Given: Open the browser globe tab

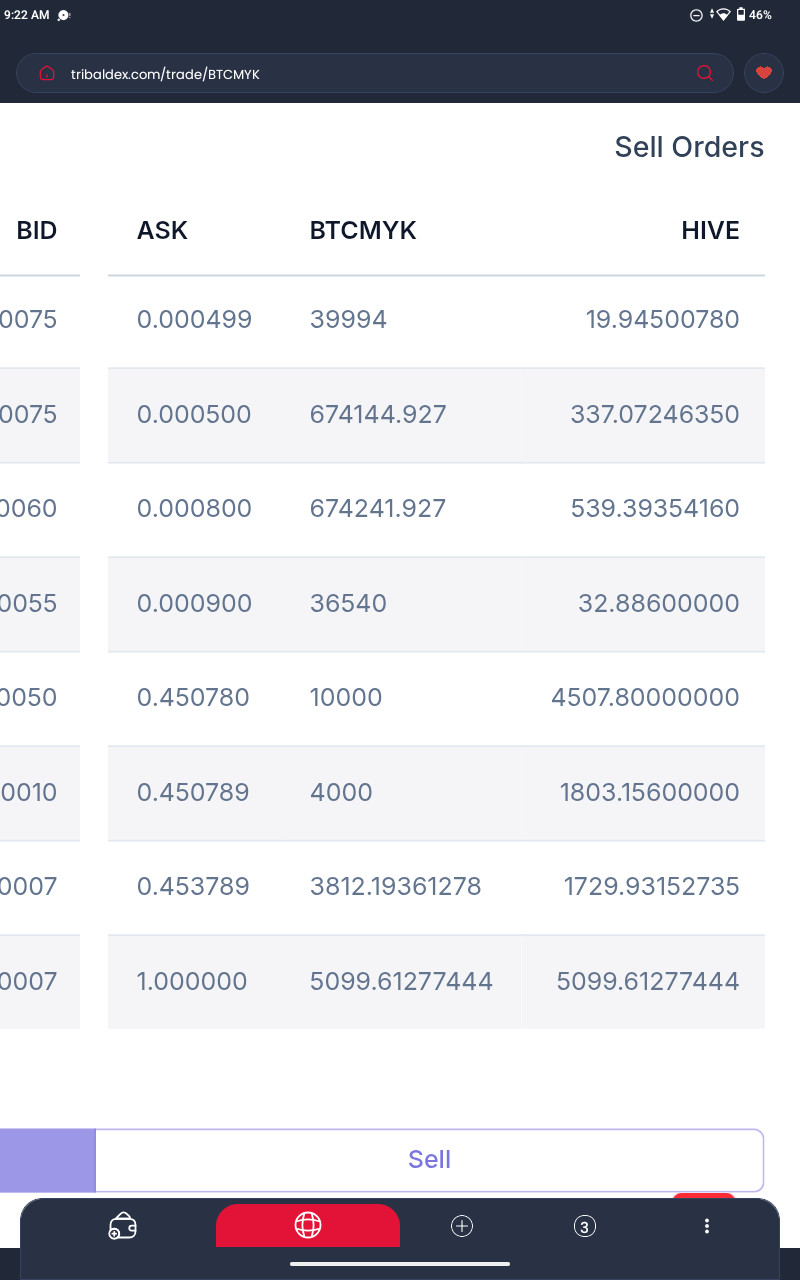Looking at the screenshot, I should (x=308, y=1225).
